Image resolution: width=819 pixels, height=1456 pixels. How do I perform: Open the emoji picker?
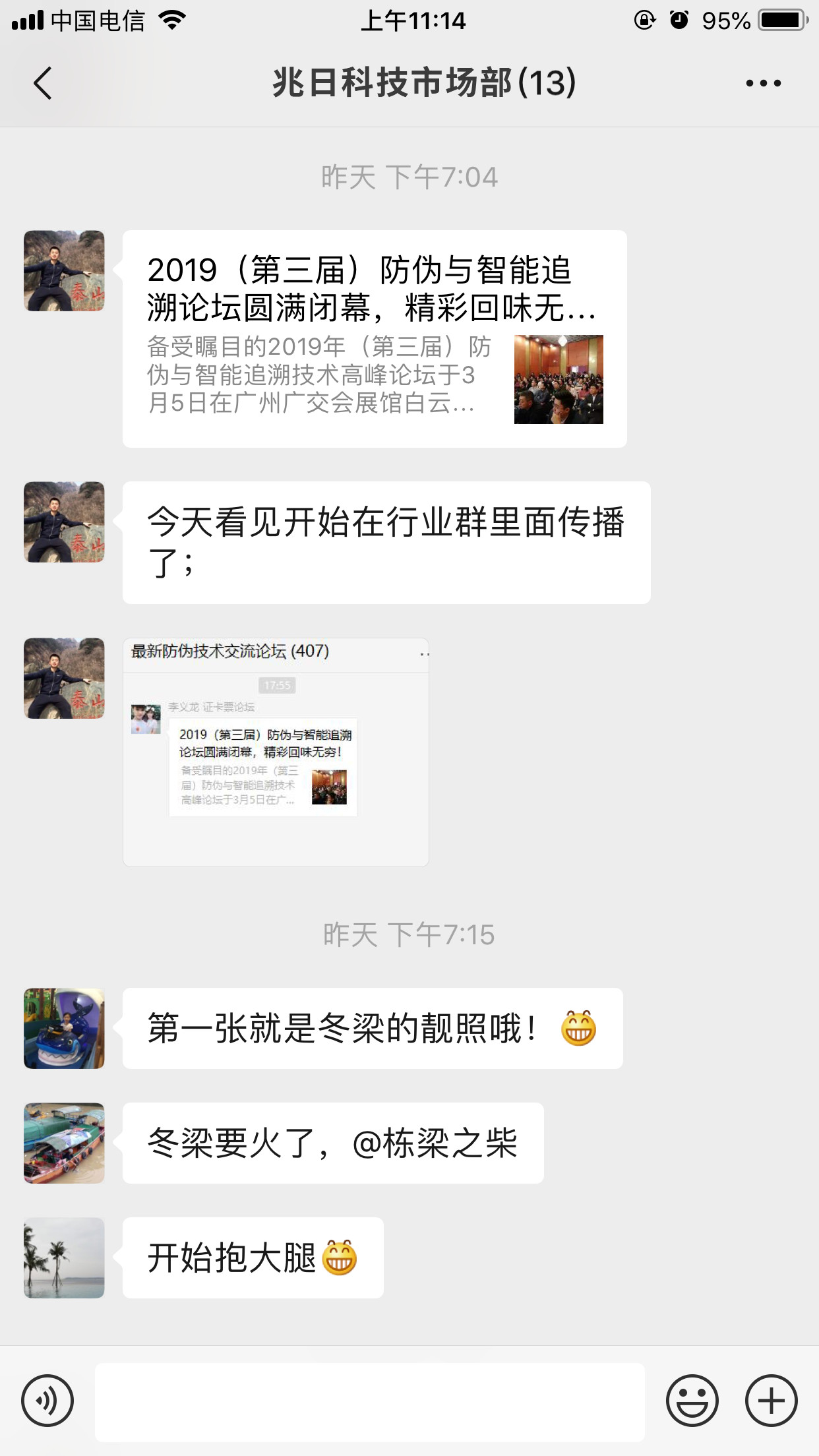click(x=692, y=1401)
